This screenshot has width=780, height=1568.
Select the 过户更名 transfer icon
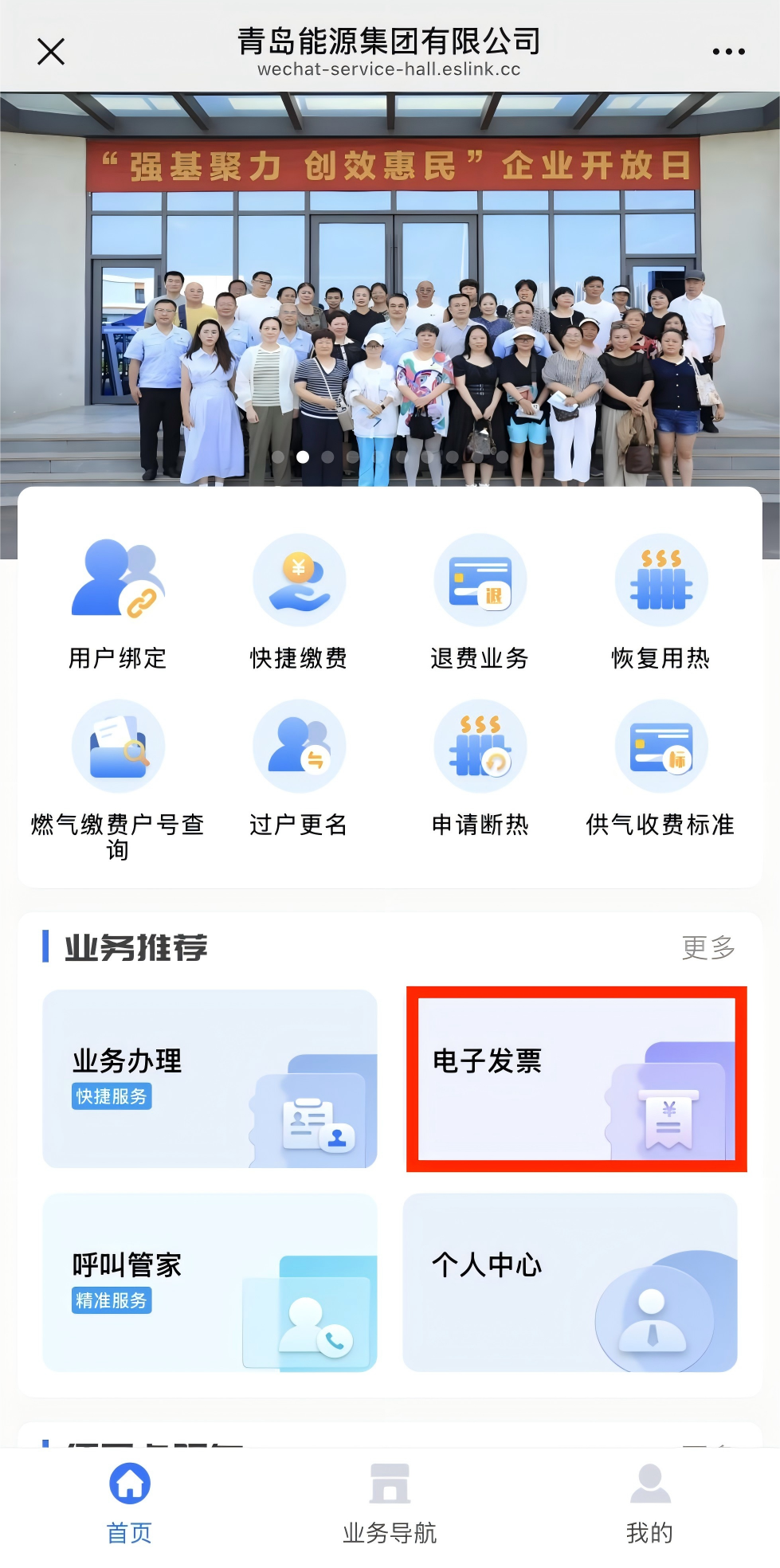coord(298,770)
